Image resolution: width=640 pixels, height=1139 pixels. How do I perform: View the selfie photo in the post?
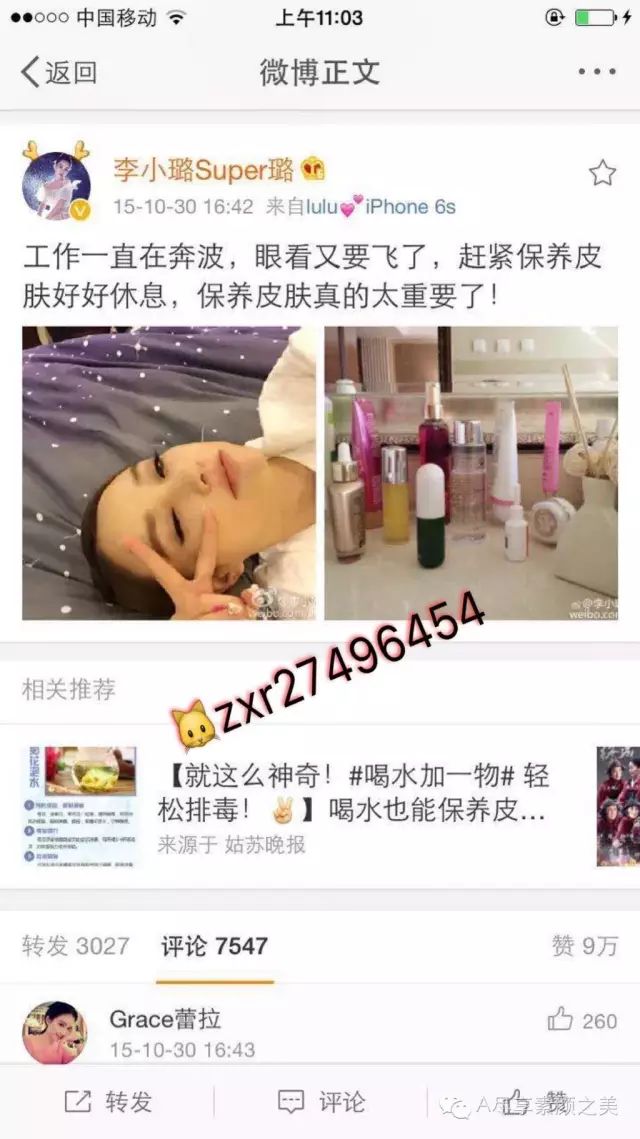[169, 474]
